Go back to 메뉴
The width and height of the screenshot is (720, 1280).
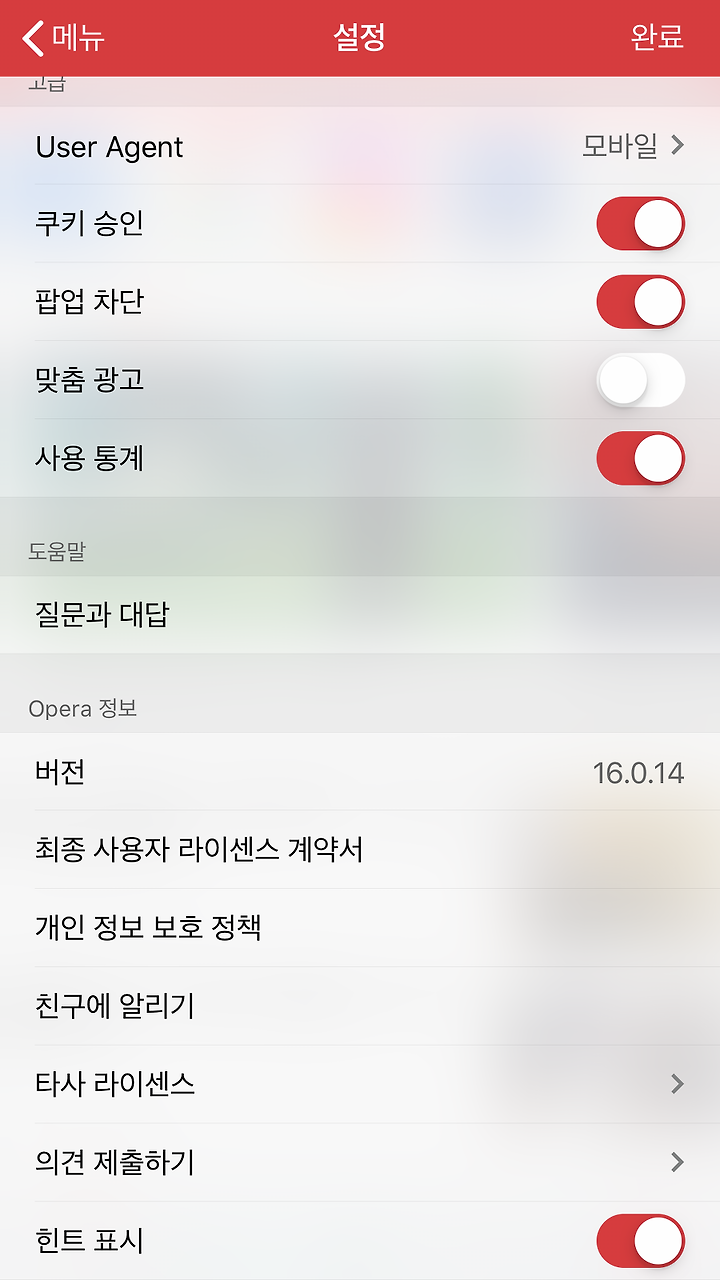(x=63, y=38)
